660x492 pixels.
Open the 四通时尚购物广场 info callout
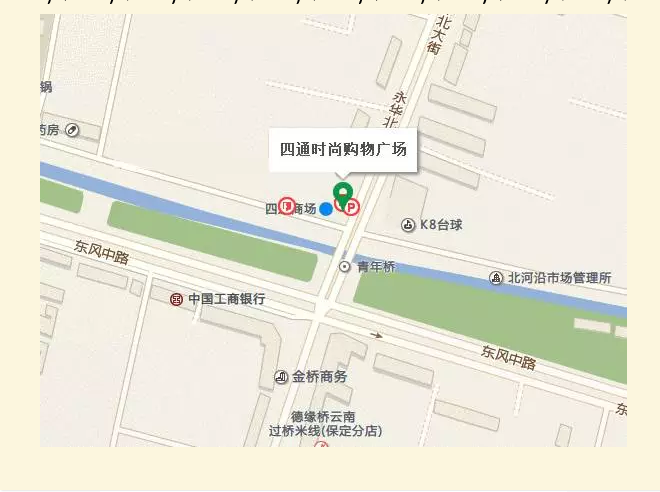tap(343, 150)
